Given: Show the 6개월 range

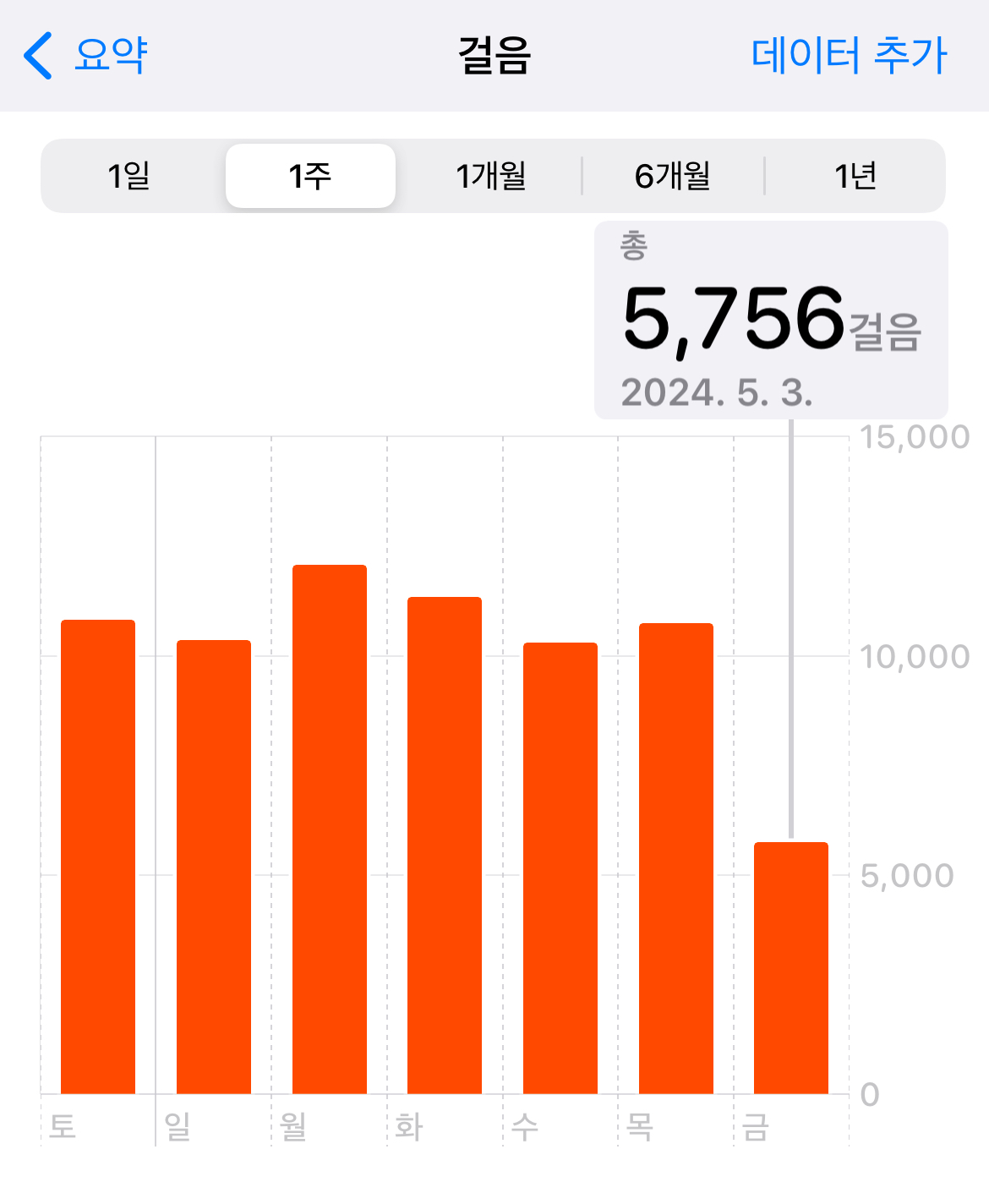Looking at the screenshot, I should 673,176.
